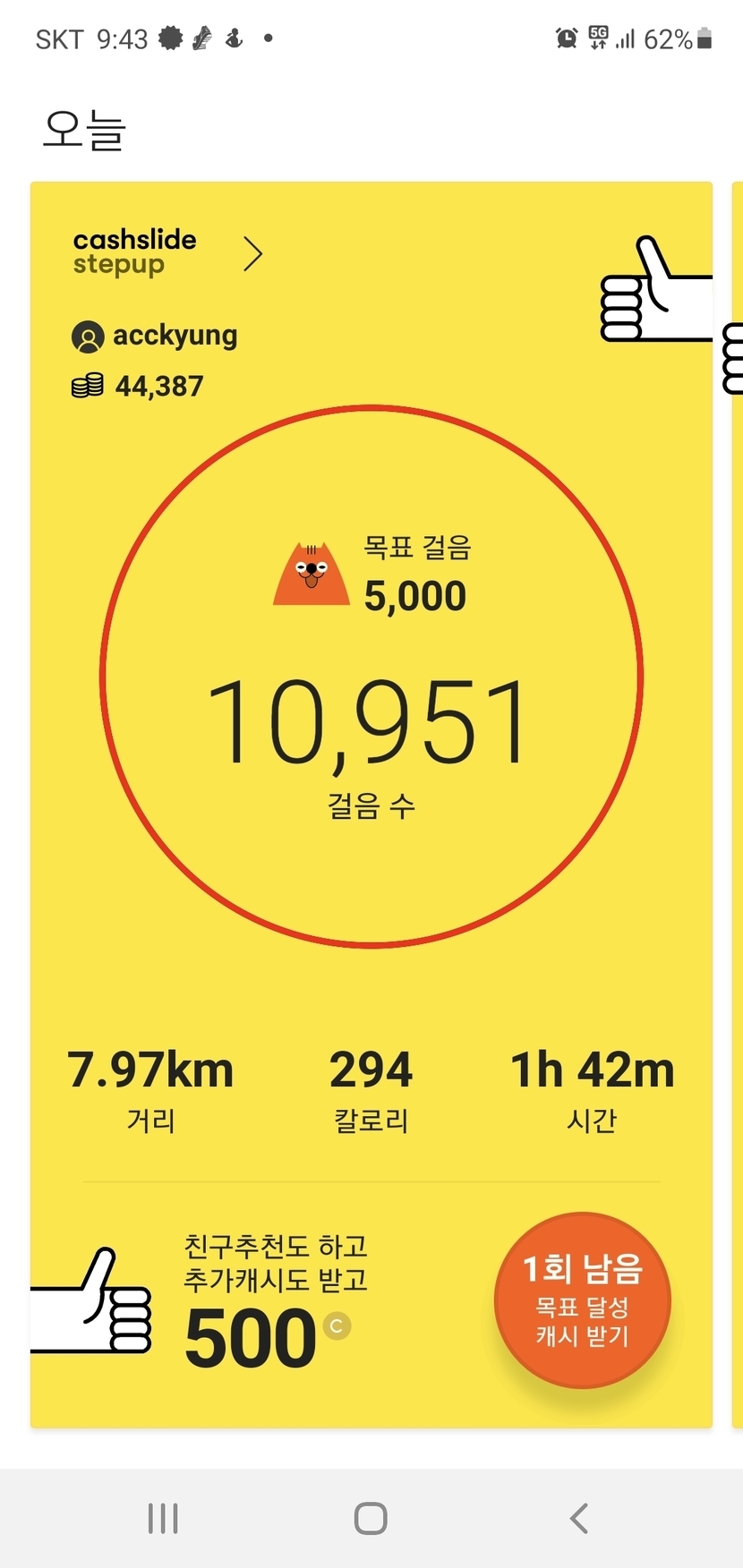The image size is (743, 1568).
Task: Tap the 목표 달성 캐시 받기 button
Action: click(x=582, y=1300)
